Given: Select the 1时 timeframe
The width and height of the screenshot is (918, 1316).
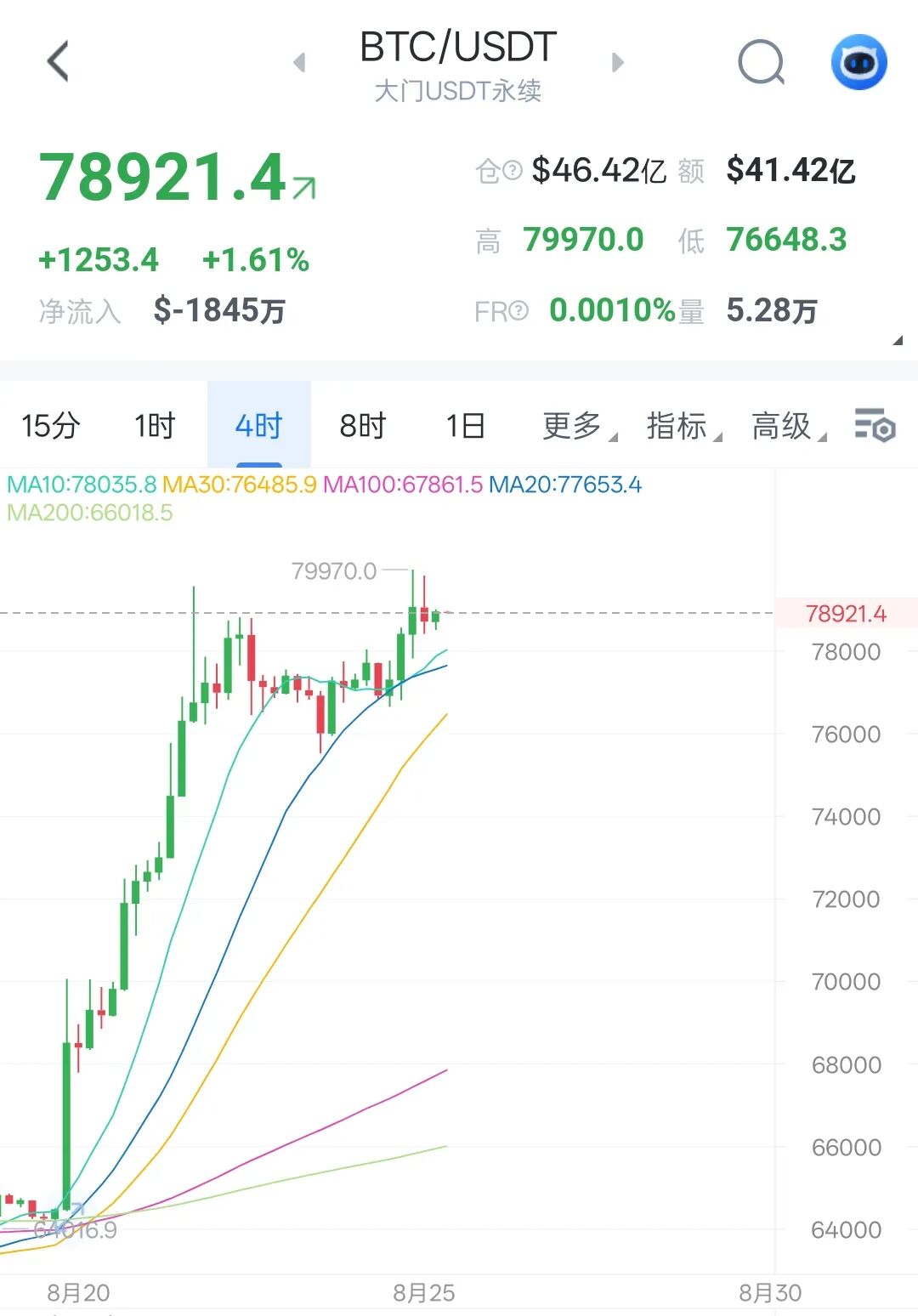Looking at the screenshot, I should point(155,425).
